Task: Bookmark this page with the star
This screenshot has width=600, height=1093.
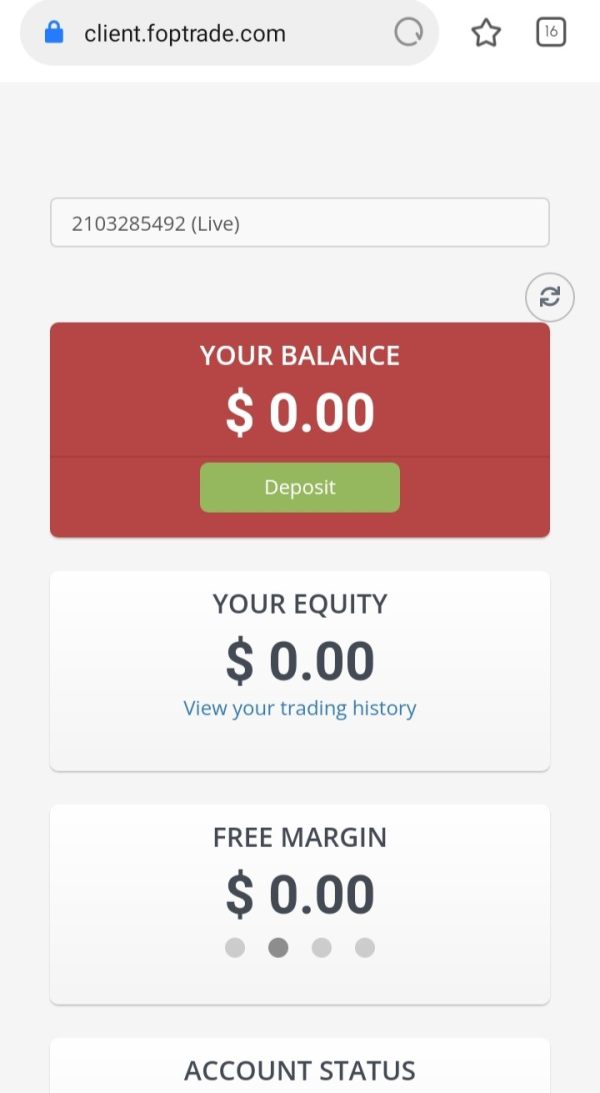Action: tap(486, 33)
